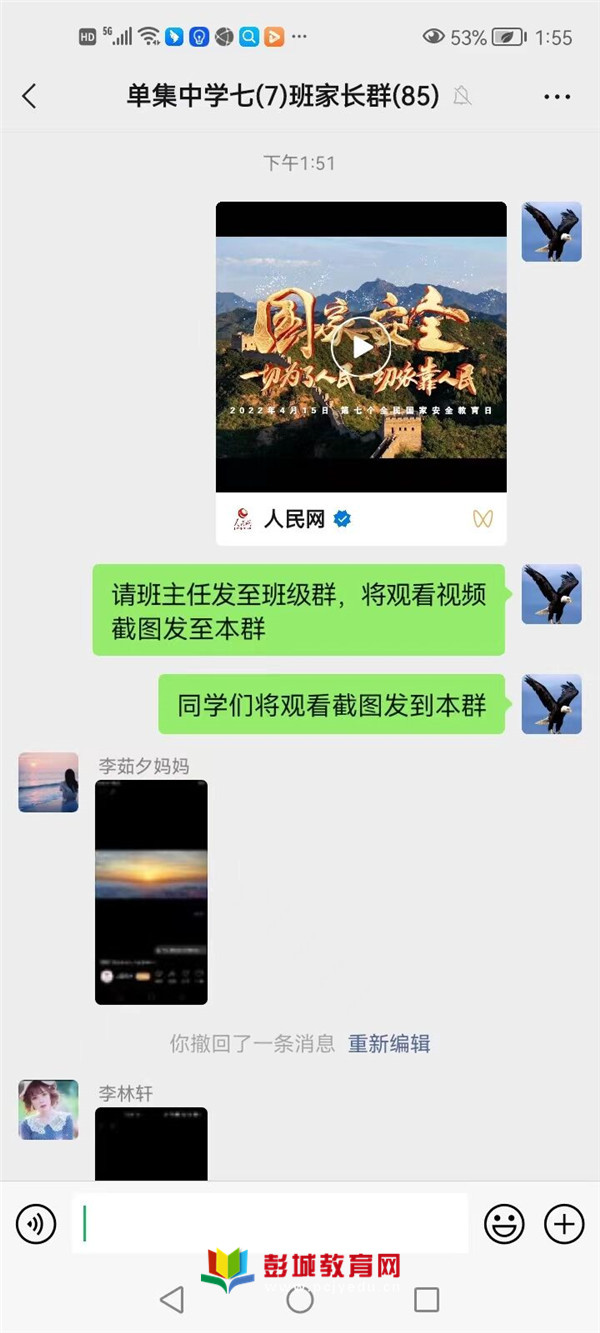Image resolution: width=600 pixels, height=1333 pixels.
Task: Open 李茹夕妈妈's profile avatar
Action: 48,782
